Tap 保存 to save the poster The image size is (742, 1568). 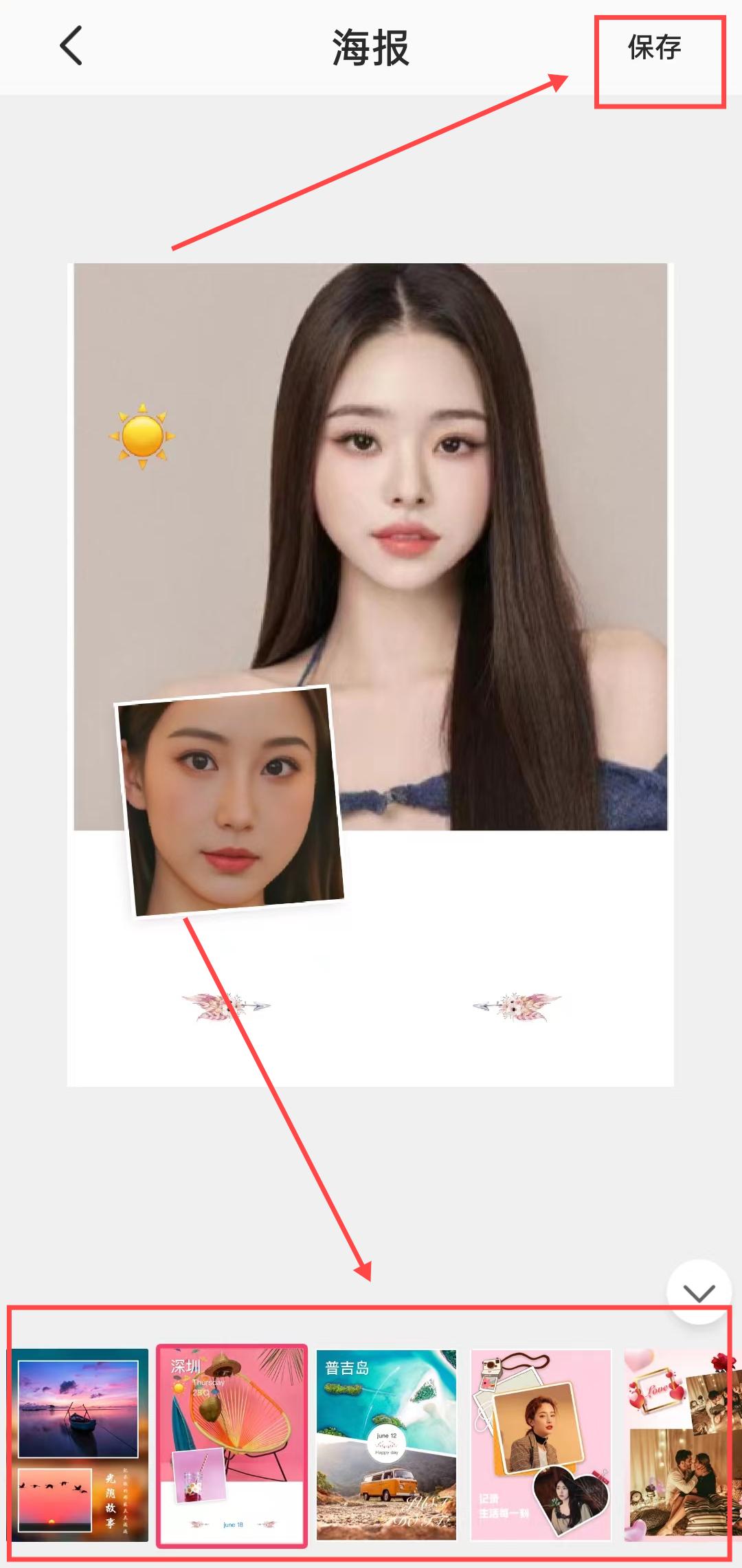point(654,48)
